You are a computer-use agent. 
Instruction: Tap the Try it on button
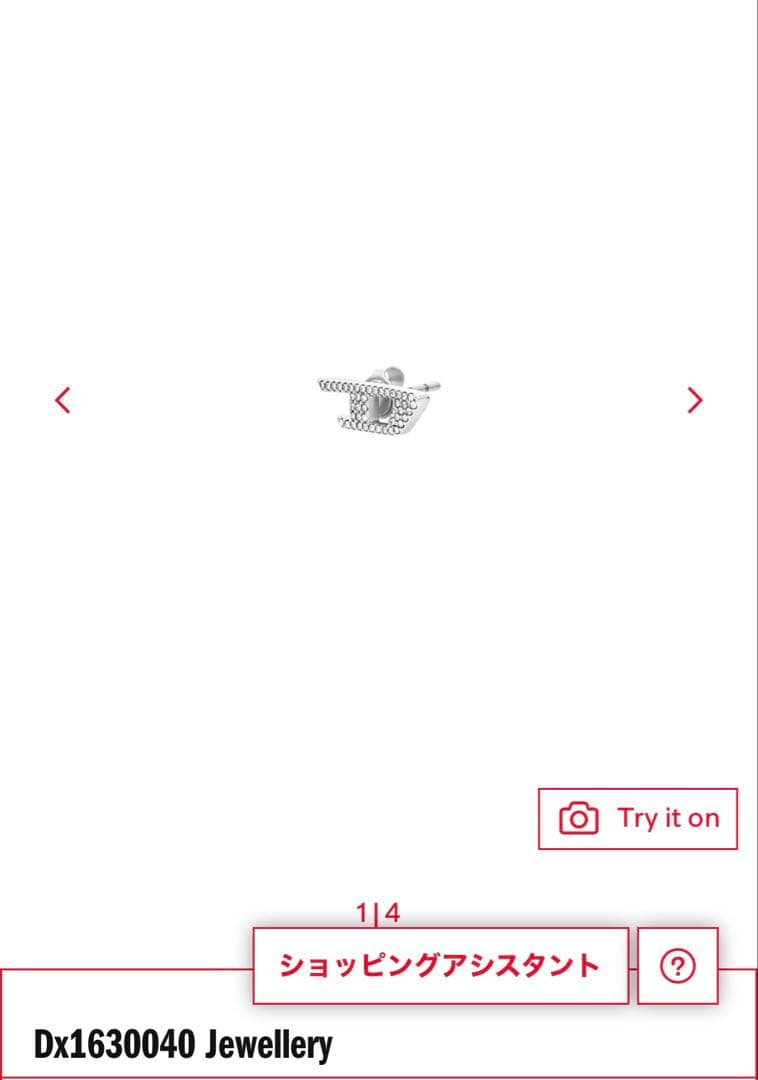[x=638, y=819]
